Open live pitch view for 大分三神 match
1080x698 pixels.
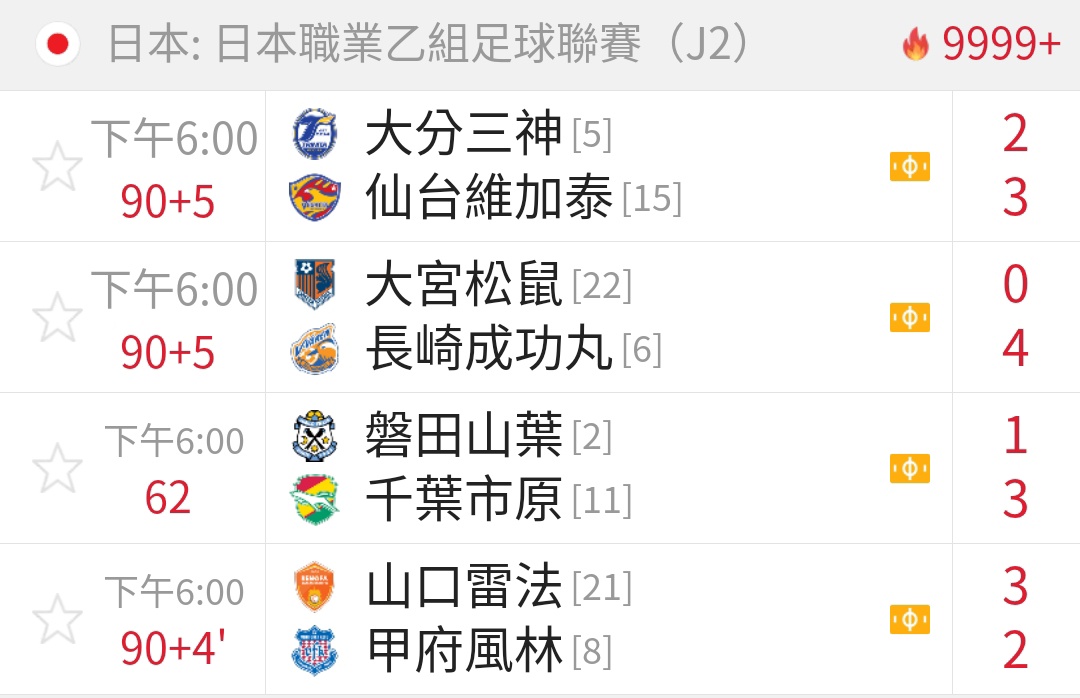(x=909, y=167)
